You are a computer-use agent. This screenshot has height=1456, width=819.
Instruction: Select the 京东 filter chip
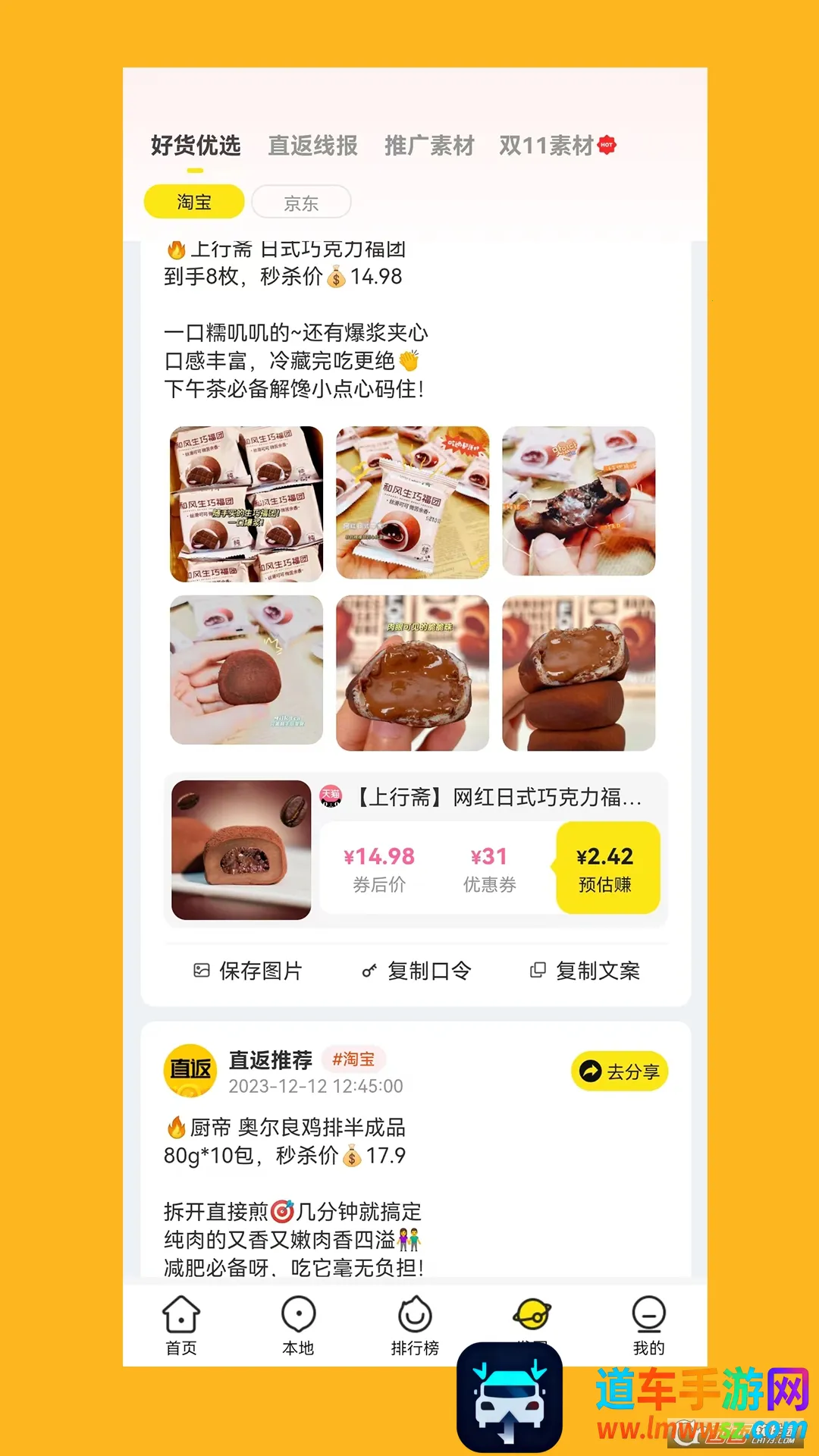coord(301,203)
